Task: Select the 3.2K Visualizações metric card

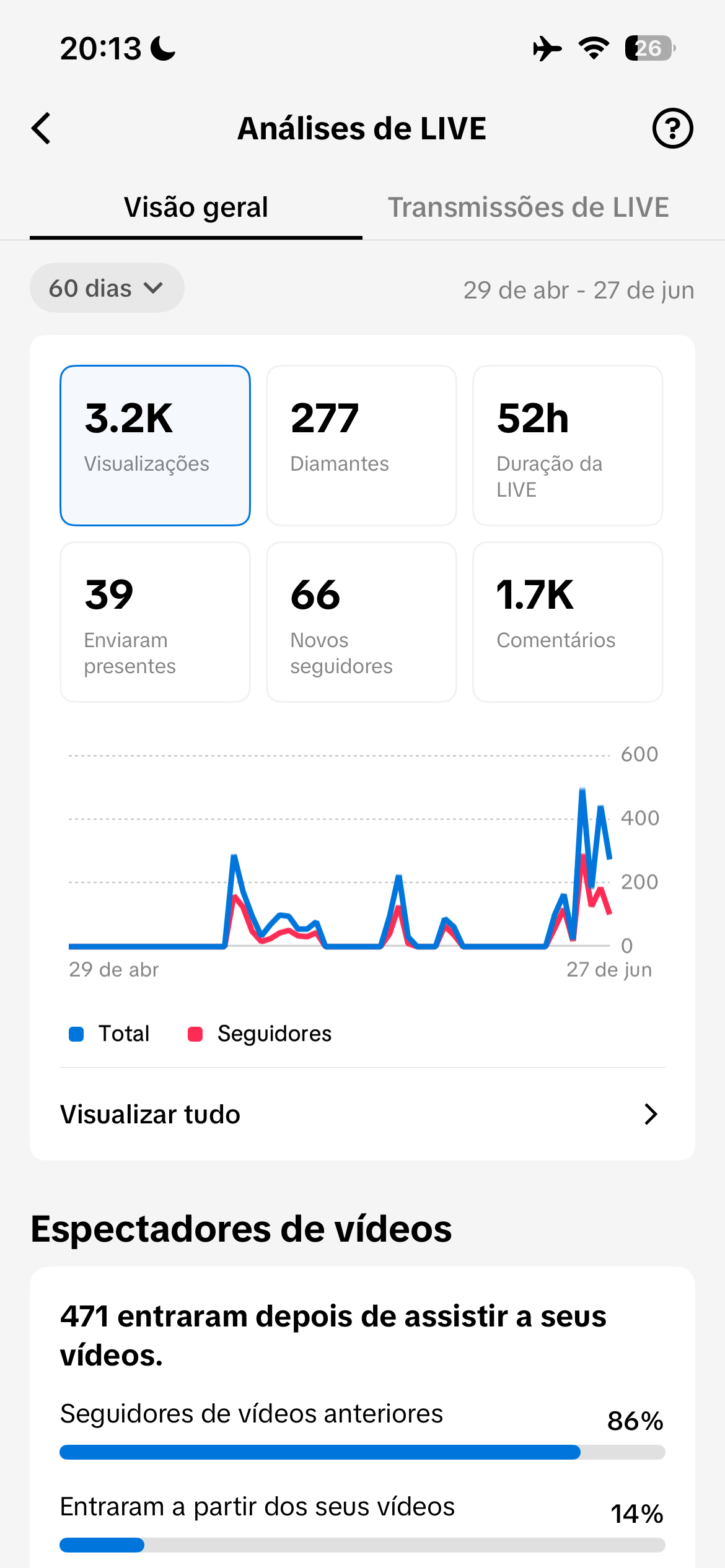Action: coord(155,445)
